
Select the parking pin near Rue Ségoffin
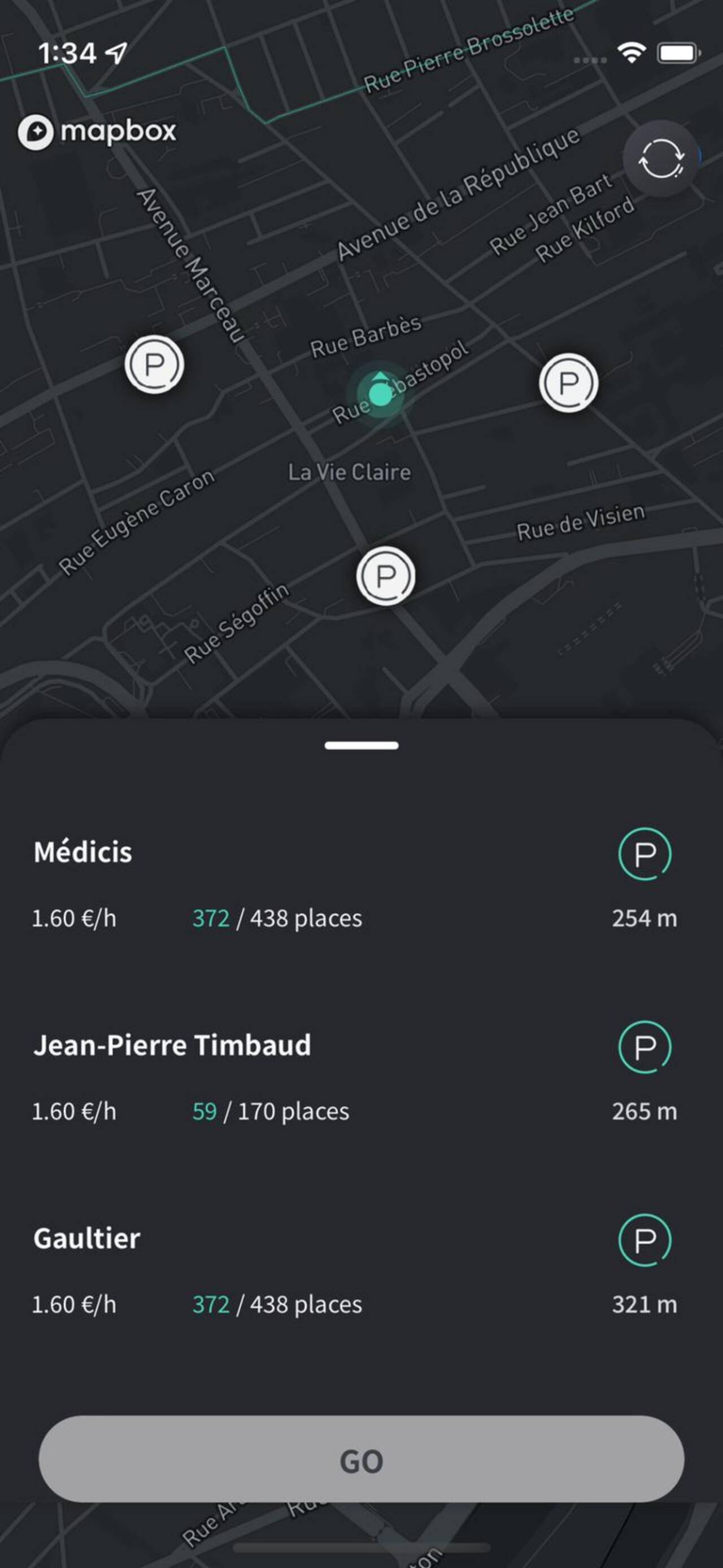tap(386, 575)
